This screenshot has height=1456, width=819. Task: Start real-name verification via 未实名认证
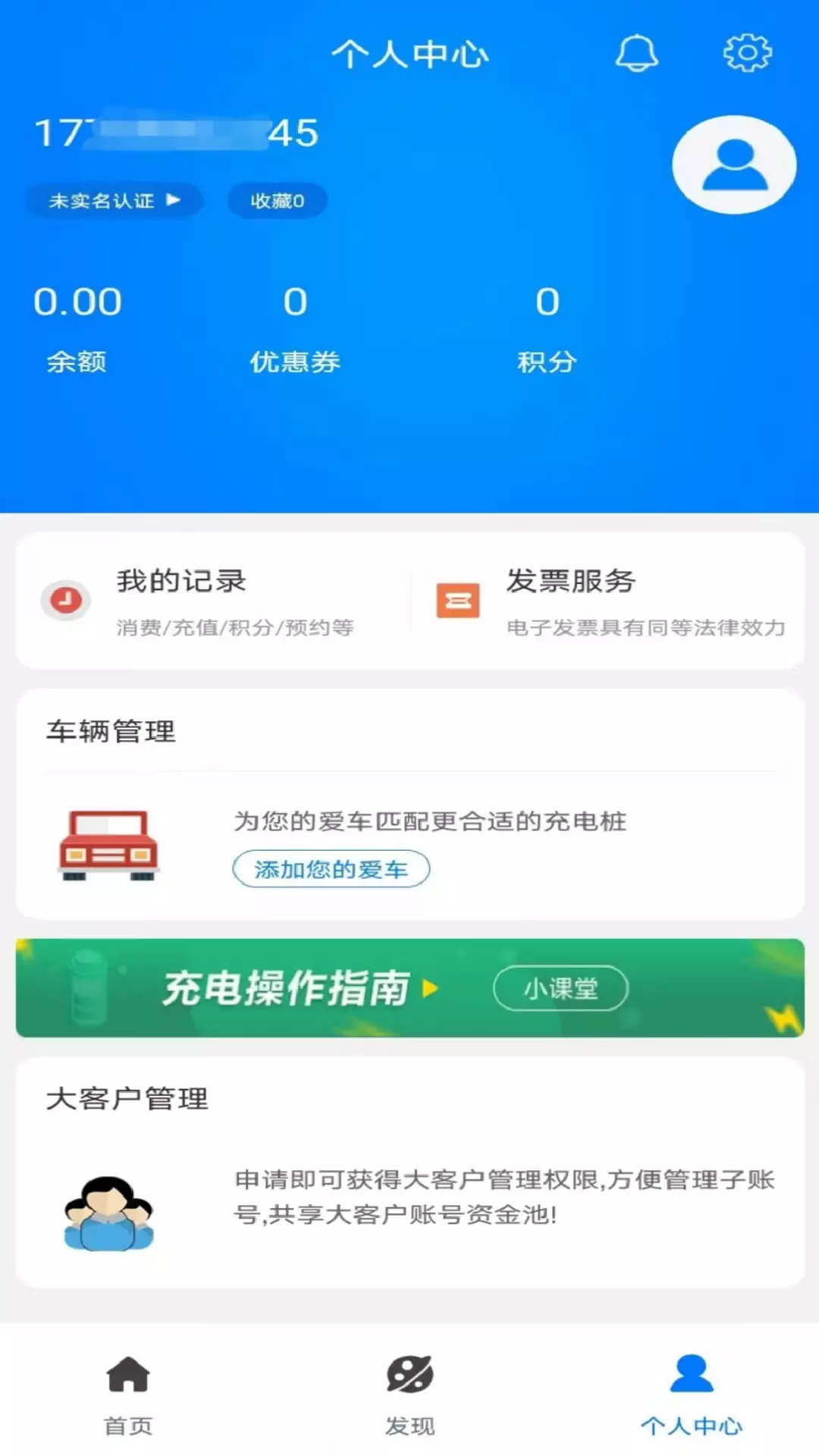(x=115, y=201)
